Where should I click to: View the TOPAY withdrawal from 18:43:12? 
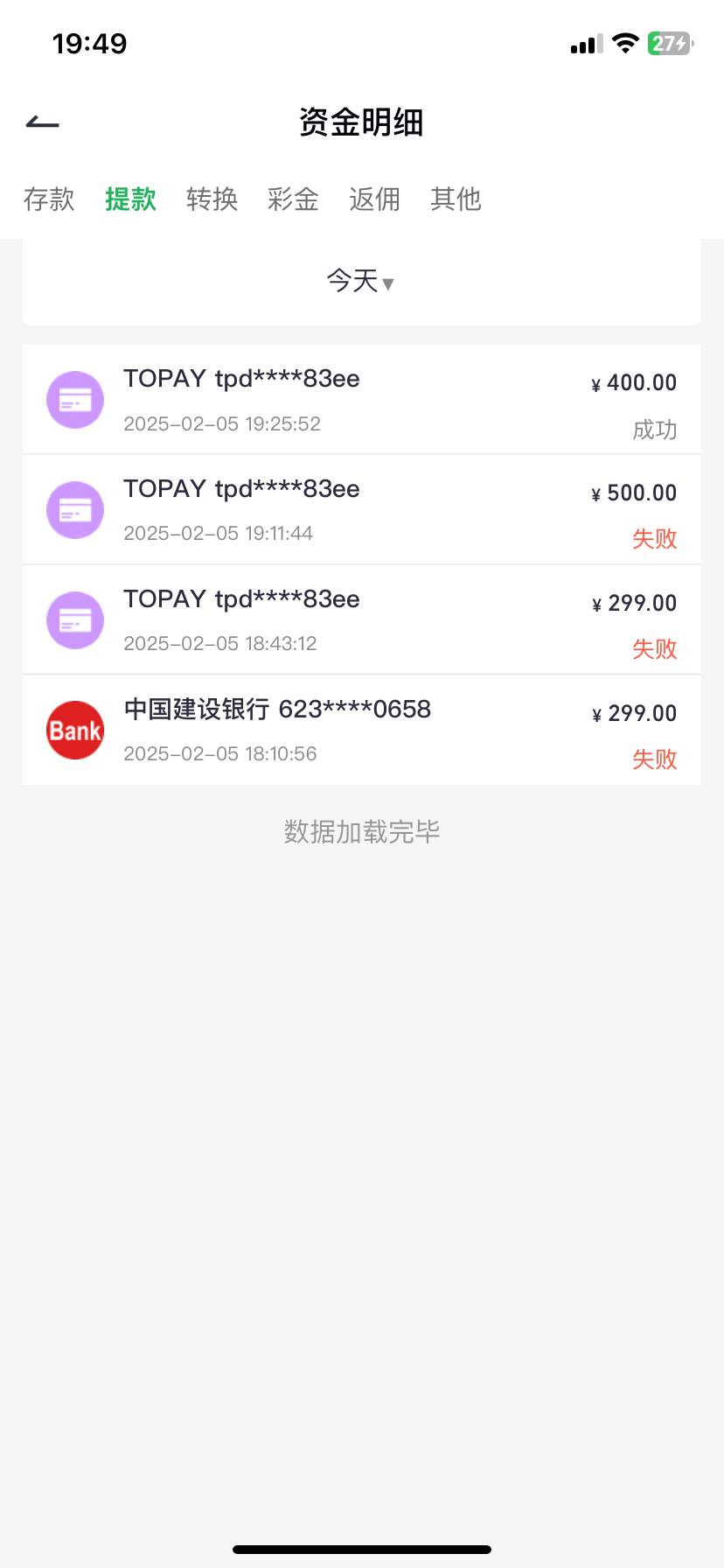pos(361,620)
